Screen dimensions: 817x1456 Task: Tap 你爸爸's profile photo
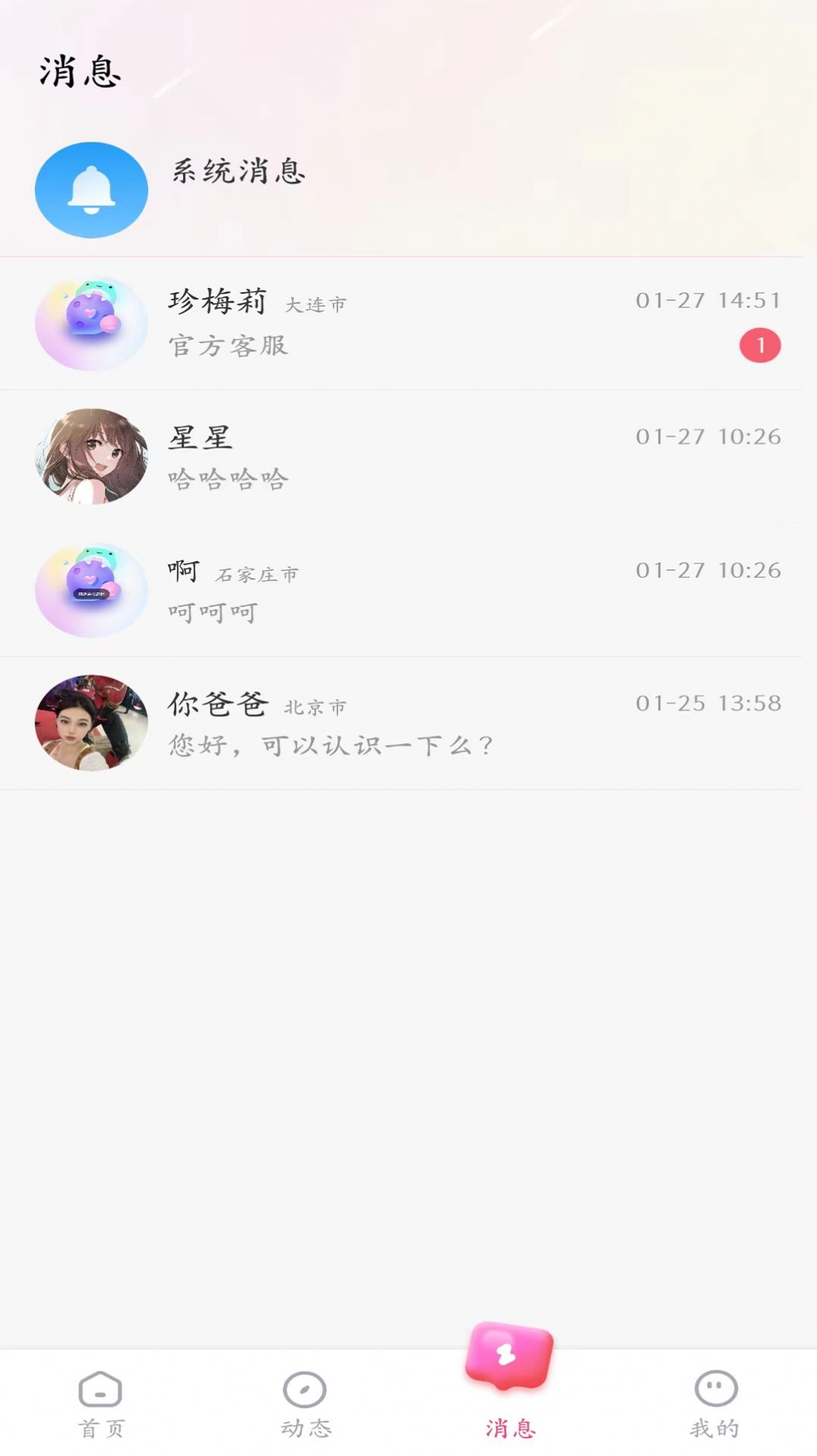click(90, 723)
